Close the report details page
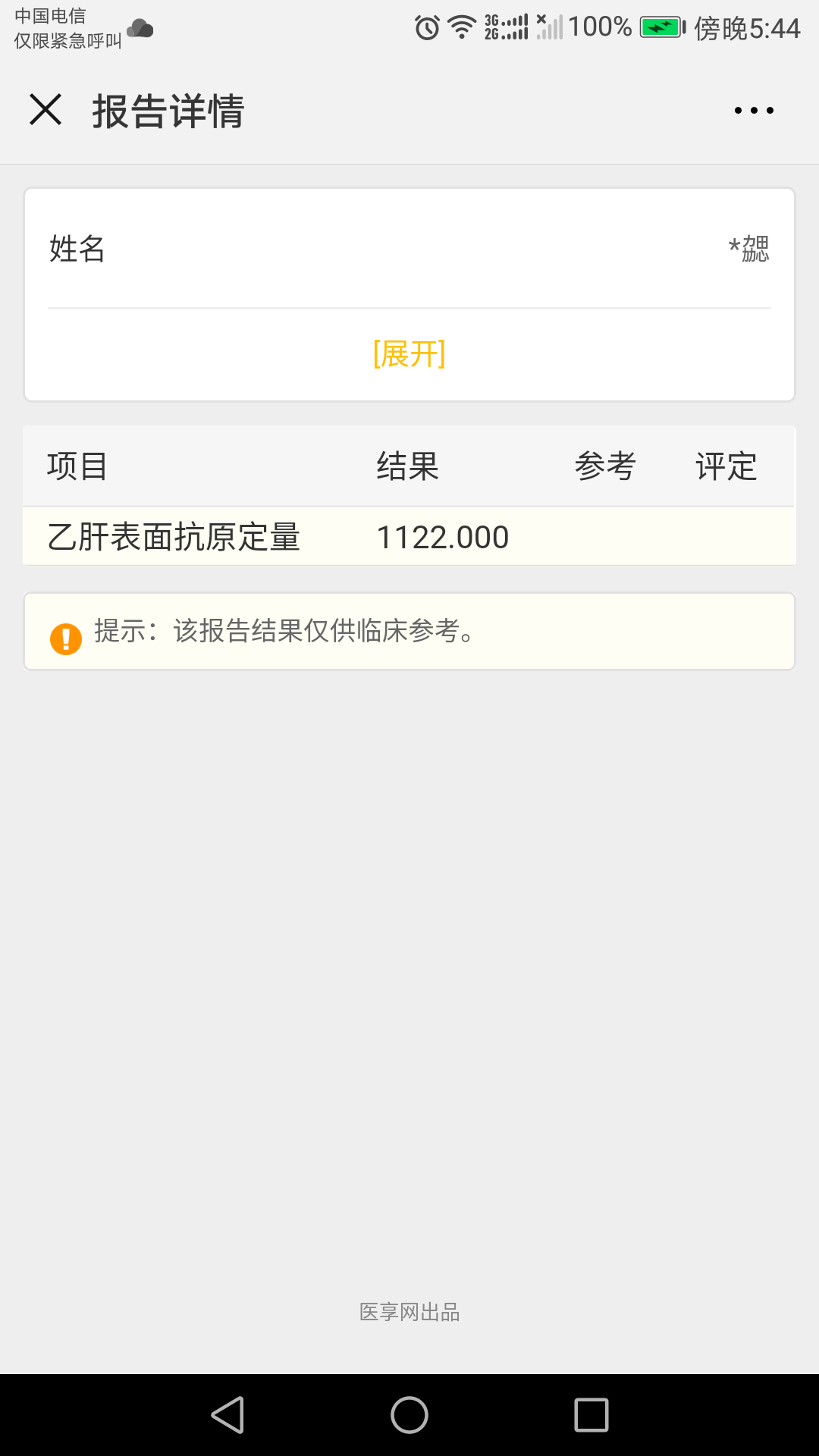Screen dimensions: 819x1456 point(45,110)
